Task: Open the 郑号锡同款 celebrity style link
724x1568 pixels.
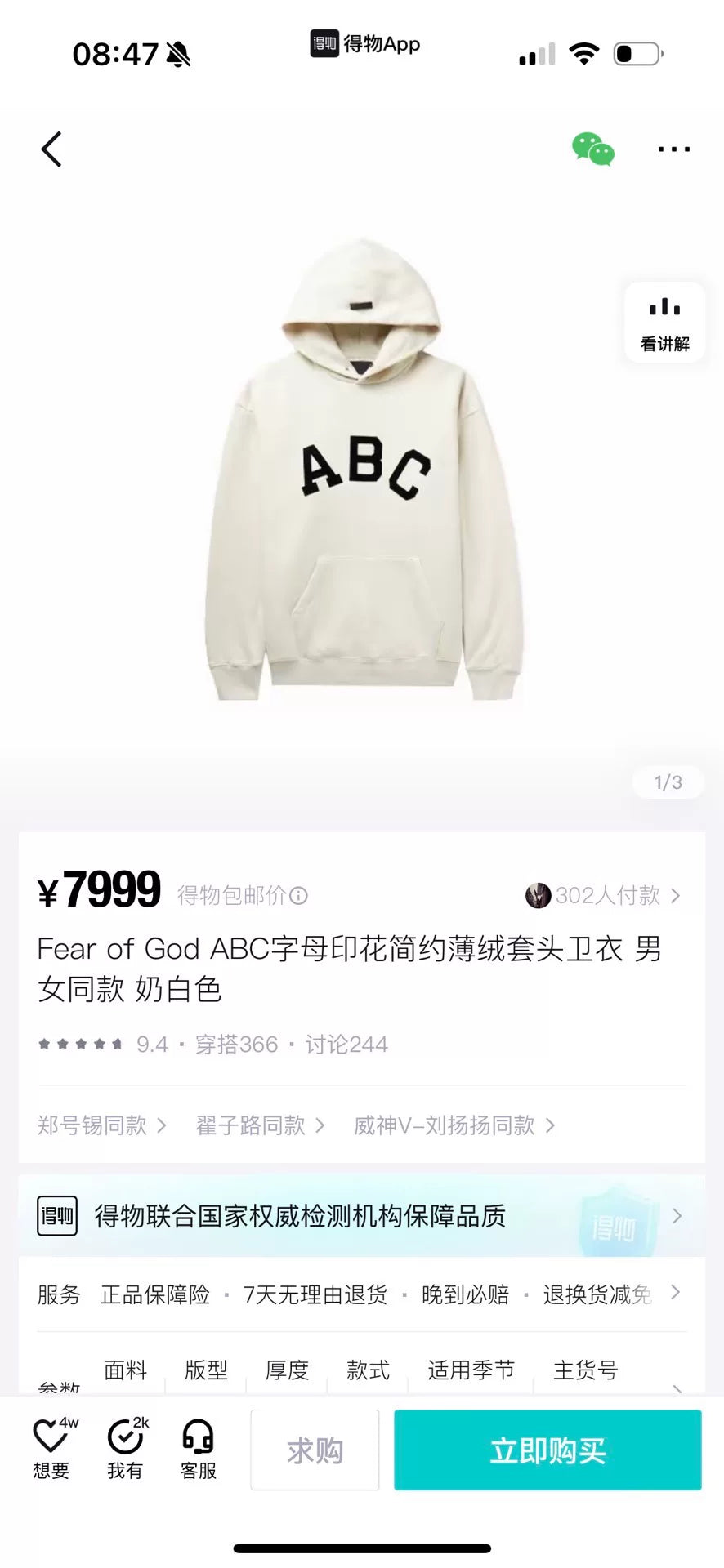Action: (x=92, y=1125)
